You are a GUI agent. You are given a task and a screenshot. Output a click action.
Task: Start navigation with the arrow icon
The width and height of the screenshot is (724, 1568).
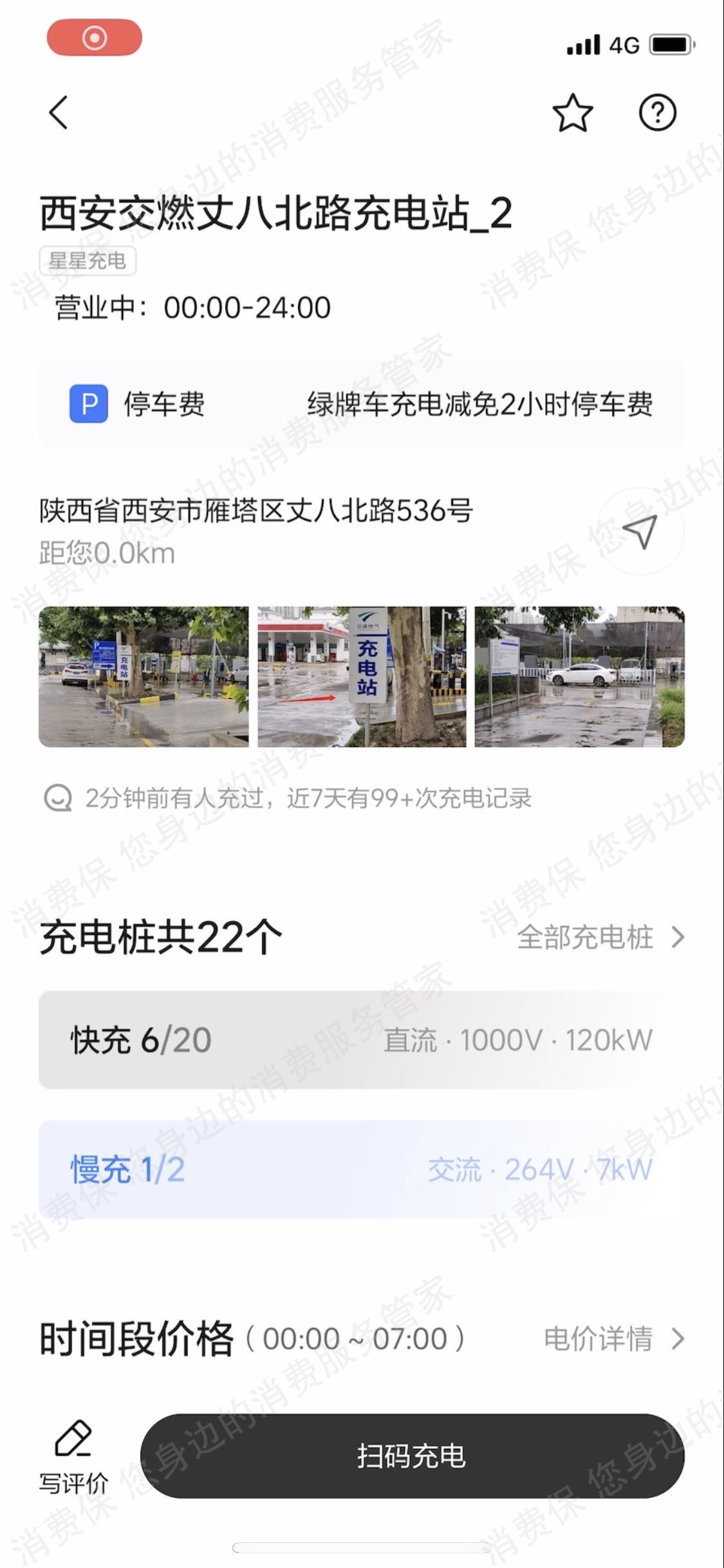pyautogui.click(x=640, y=532)
